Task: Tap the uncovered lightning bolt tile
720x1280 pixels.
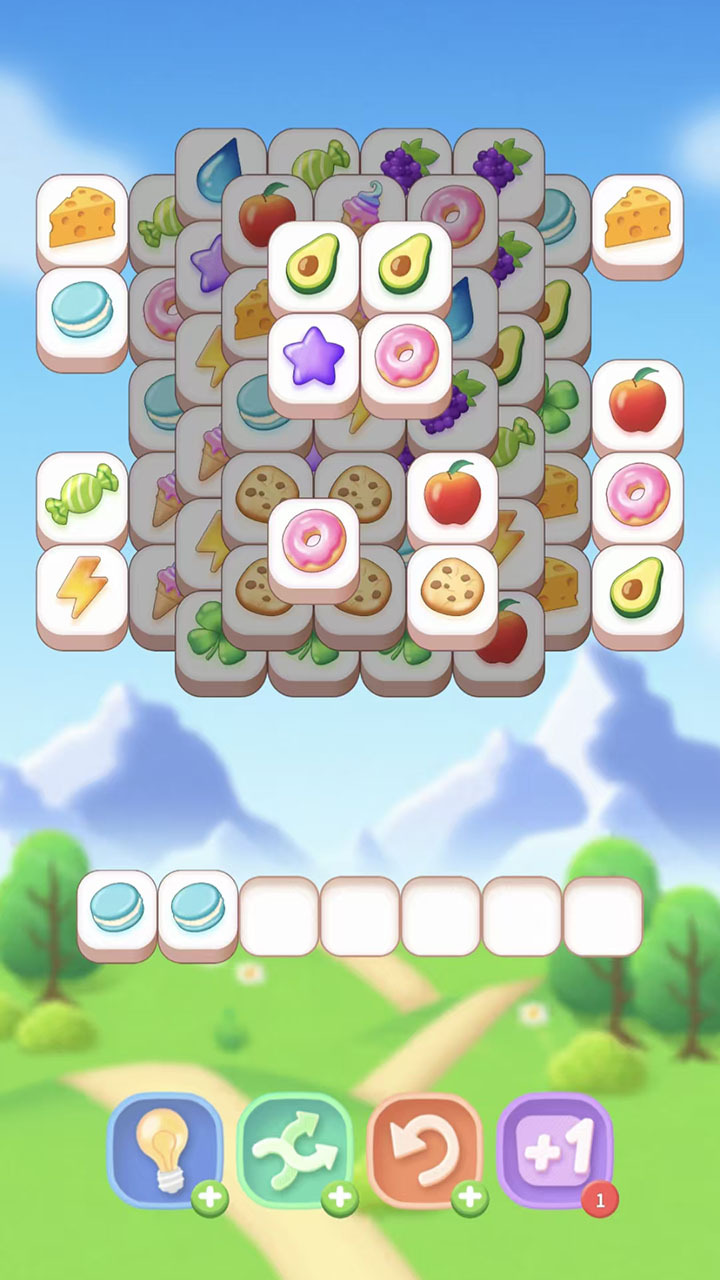Action: [x=82, y=586]
